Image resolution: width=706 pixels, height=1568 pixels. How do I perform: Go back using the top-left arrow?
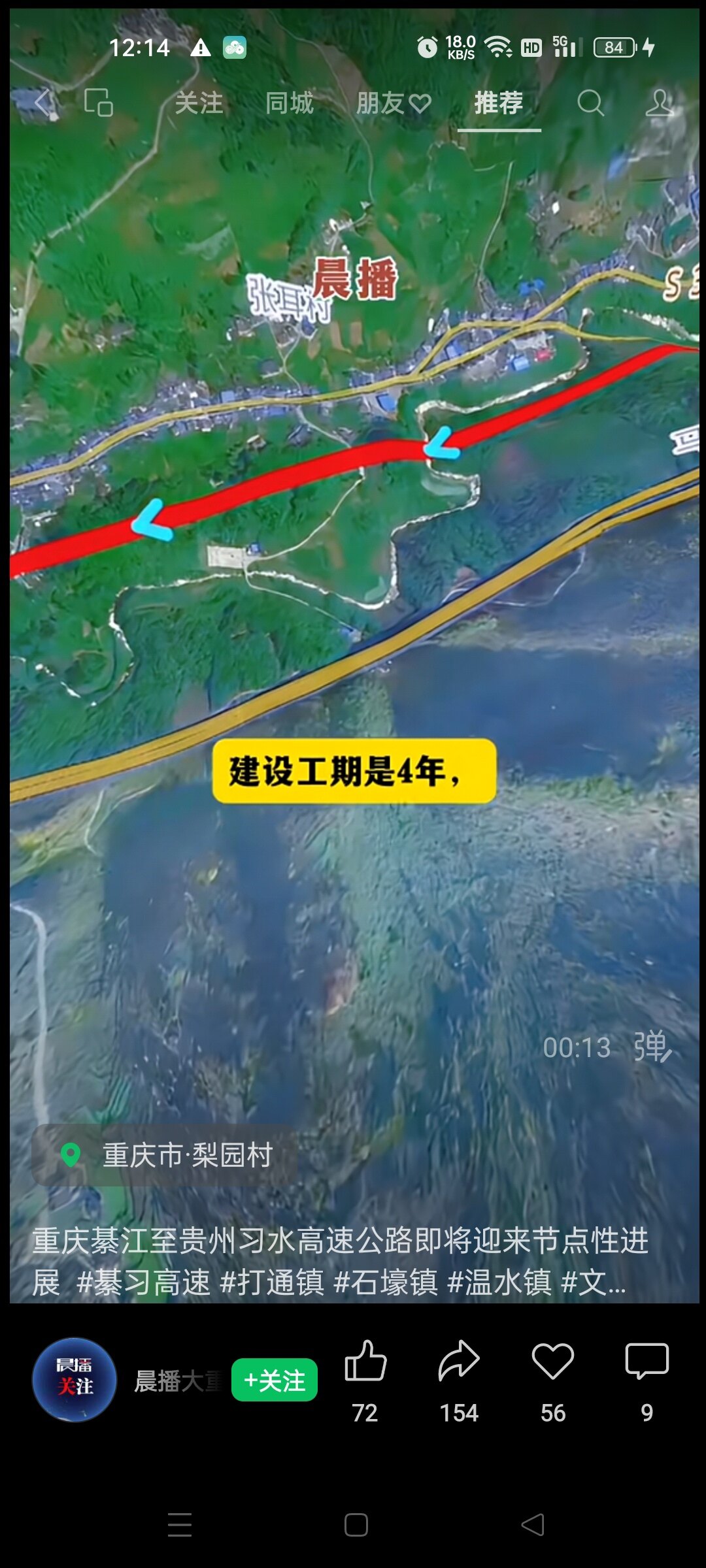tap(43, 103)
